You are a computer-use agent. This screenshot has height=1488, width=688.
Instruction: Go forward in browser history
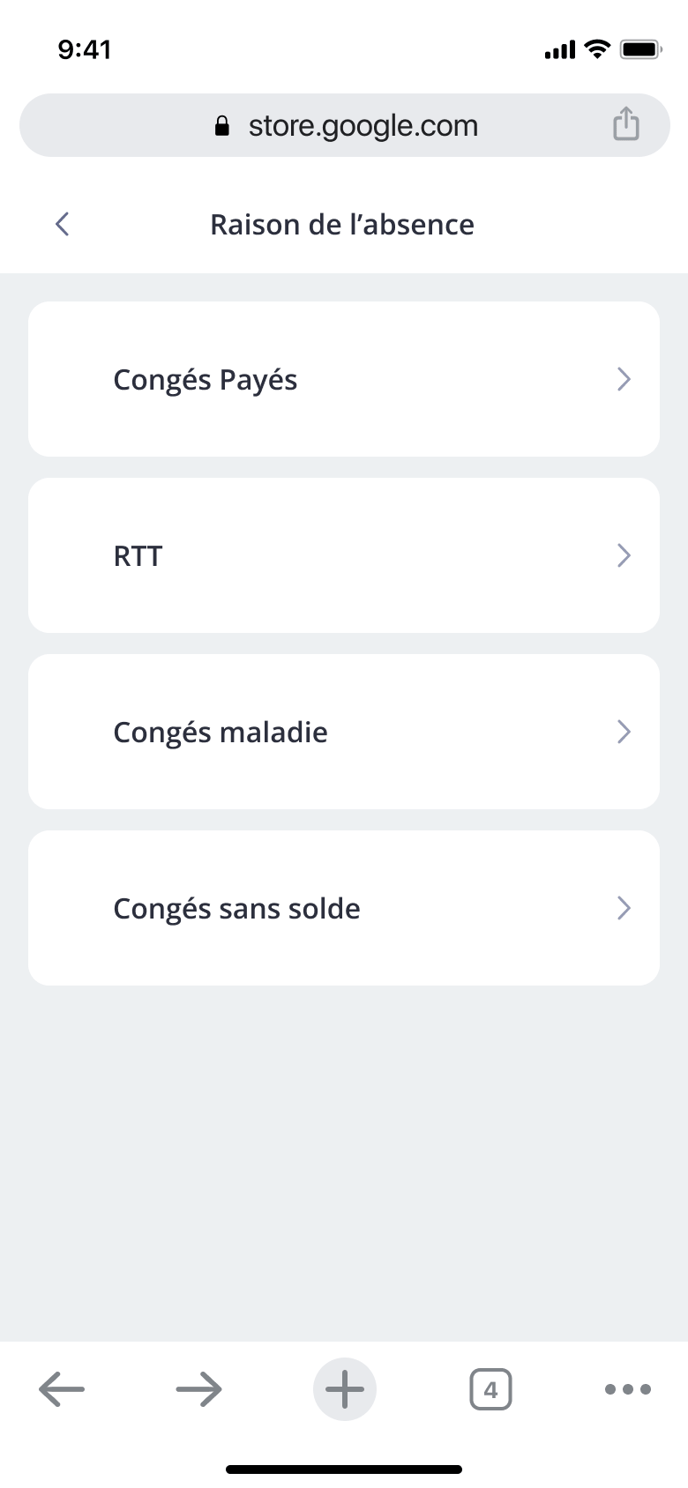tap(199, 1389)
